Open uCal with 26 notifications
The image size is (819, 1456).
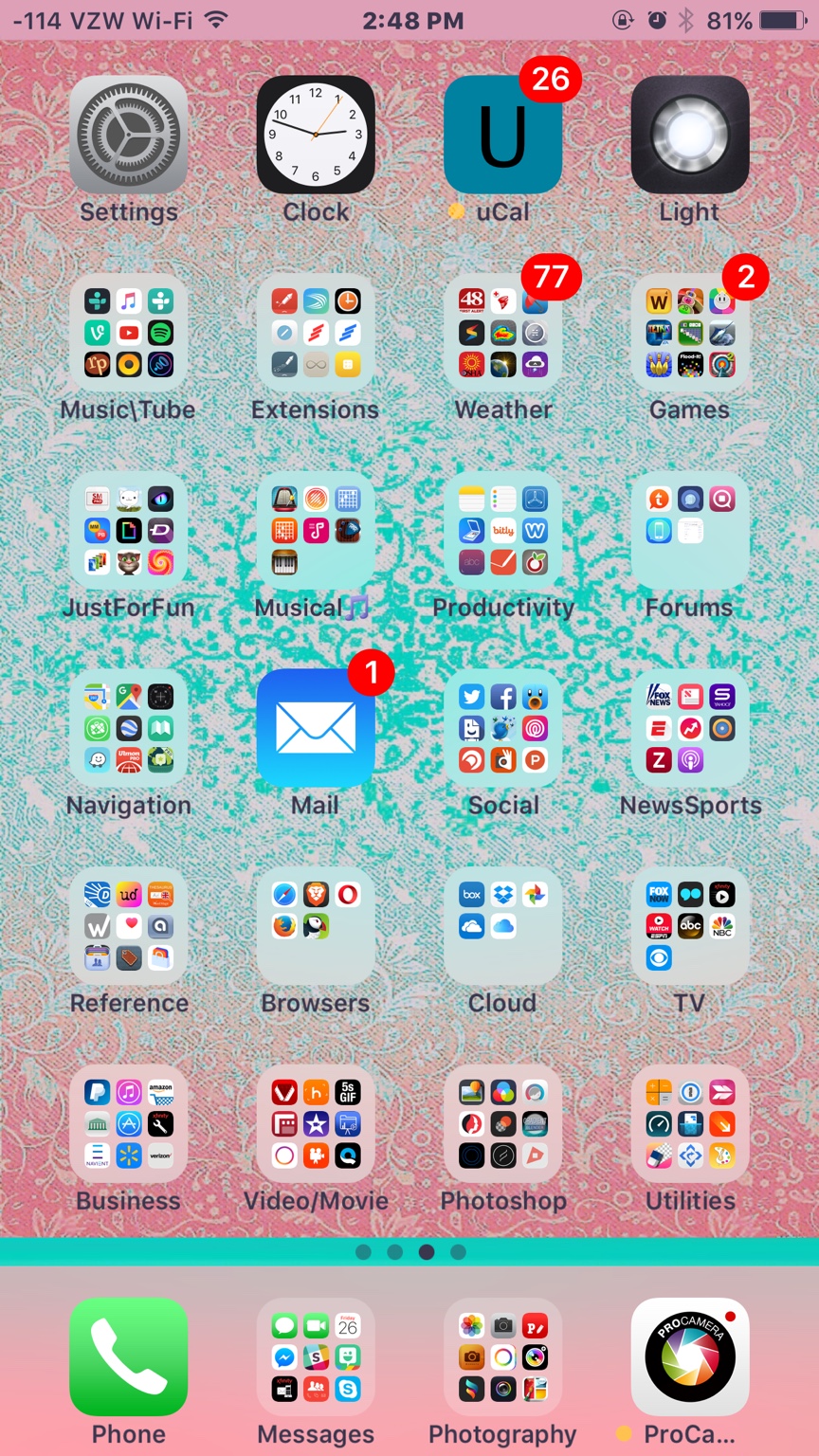[x=502, y=136]
